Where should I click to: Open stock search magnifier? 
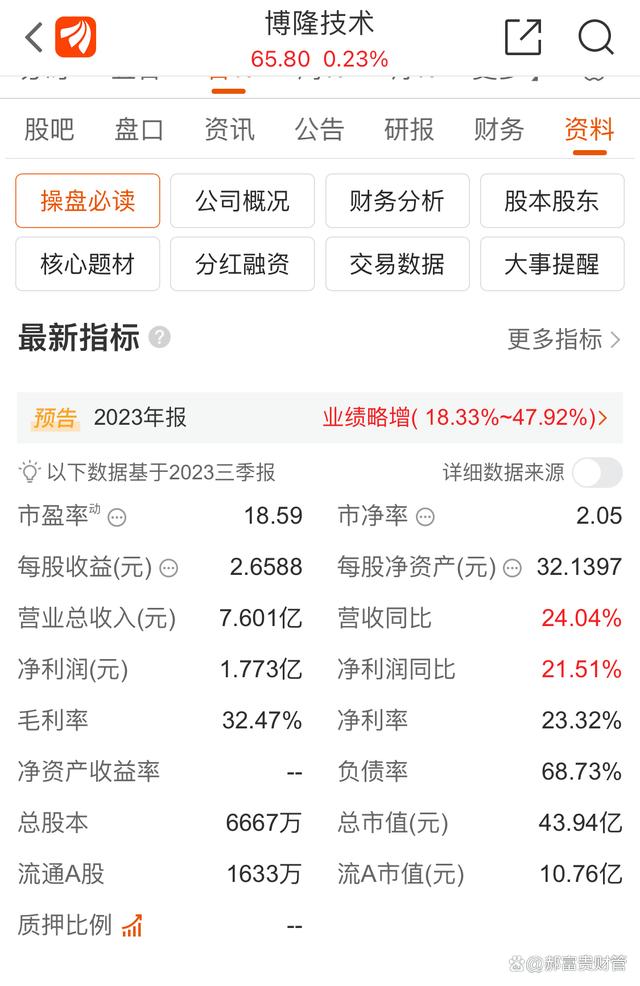tap(596, 38)
